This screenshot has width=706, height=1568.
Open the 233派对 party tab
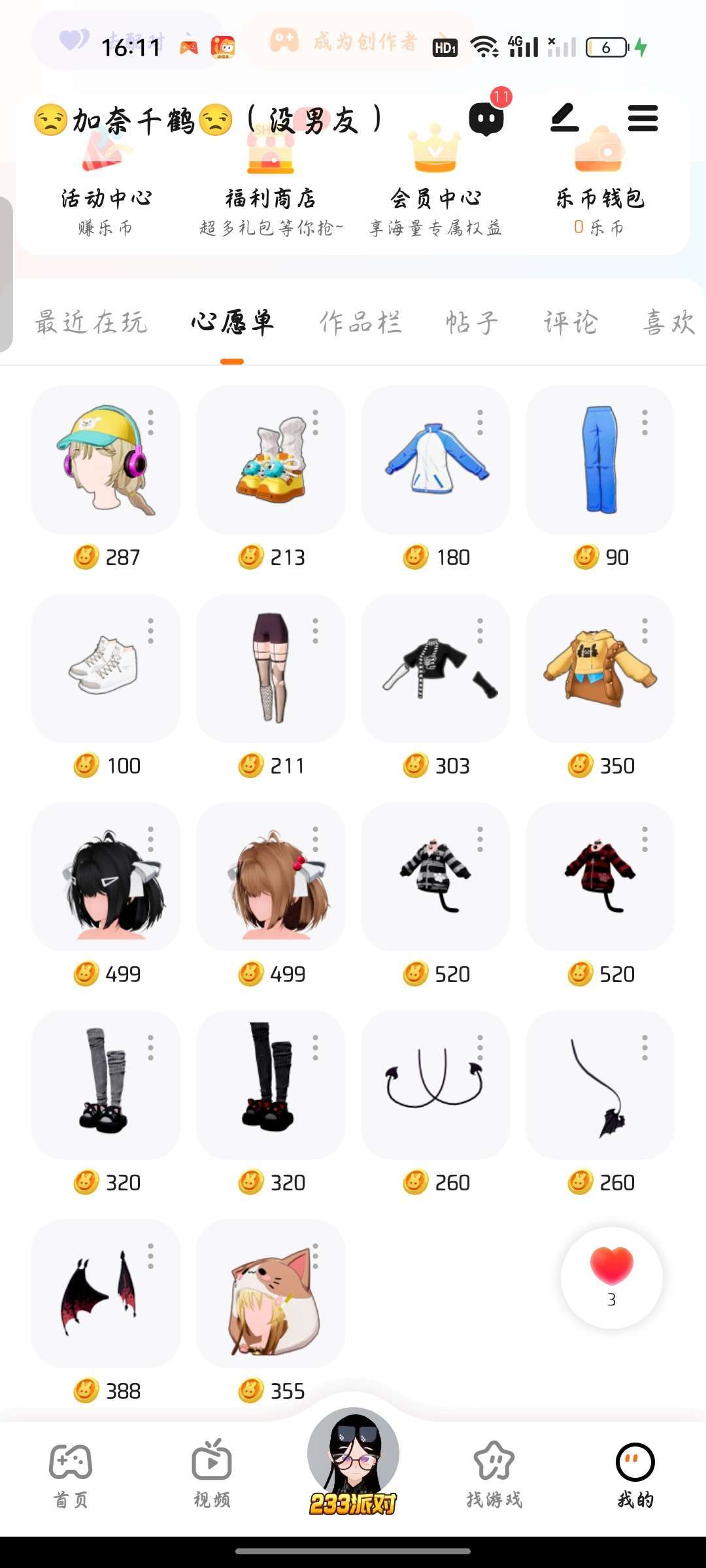[353, 1463]
